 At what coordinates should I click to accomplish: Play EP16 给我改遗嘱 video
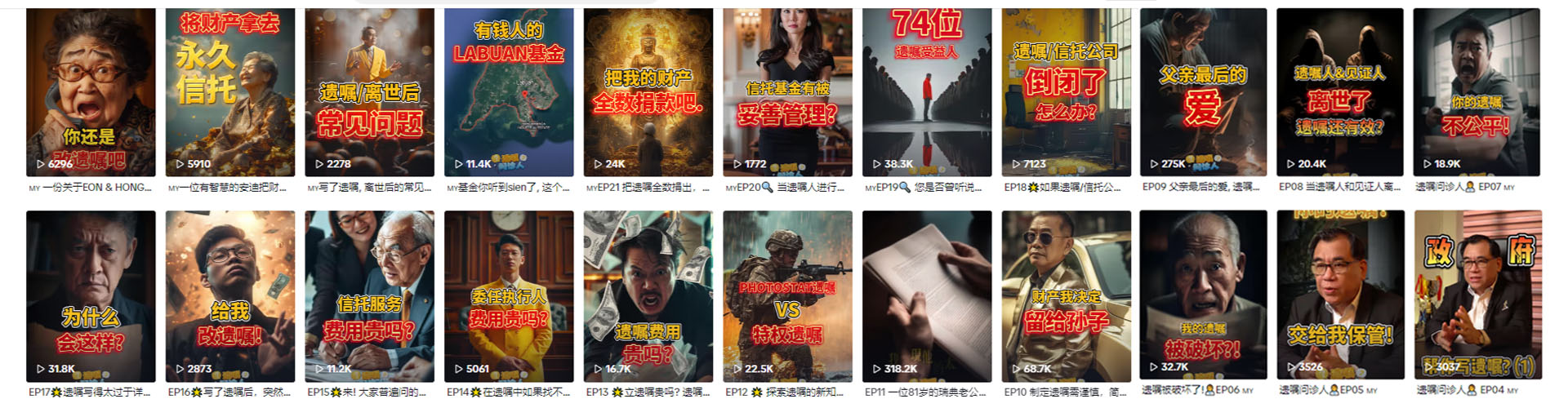click(x=230, y=296)
